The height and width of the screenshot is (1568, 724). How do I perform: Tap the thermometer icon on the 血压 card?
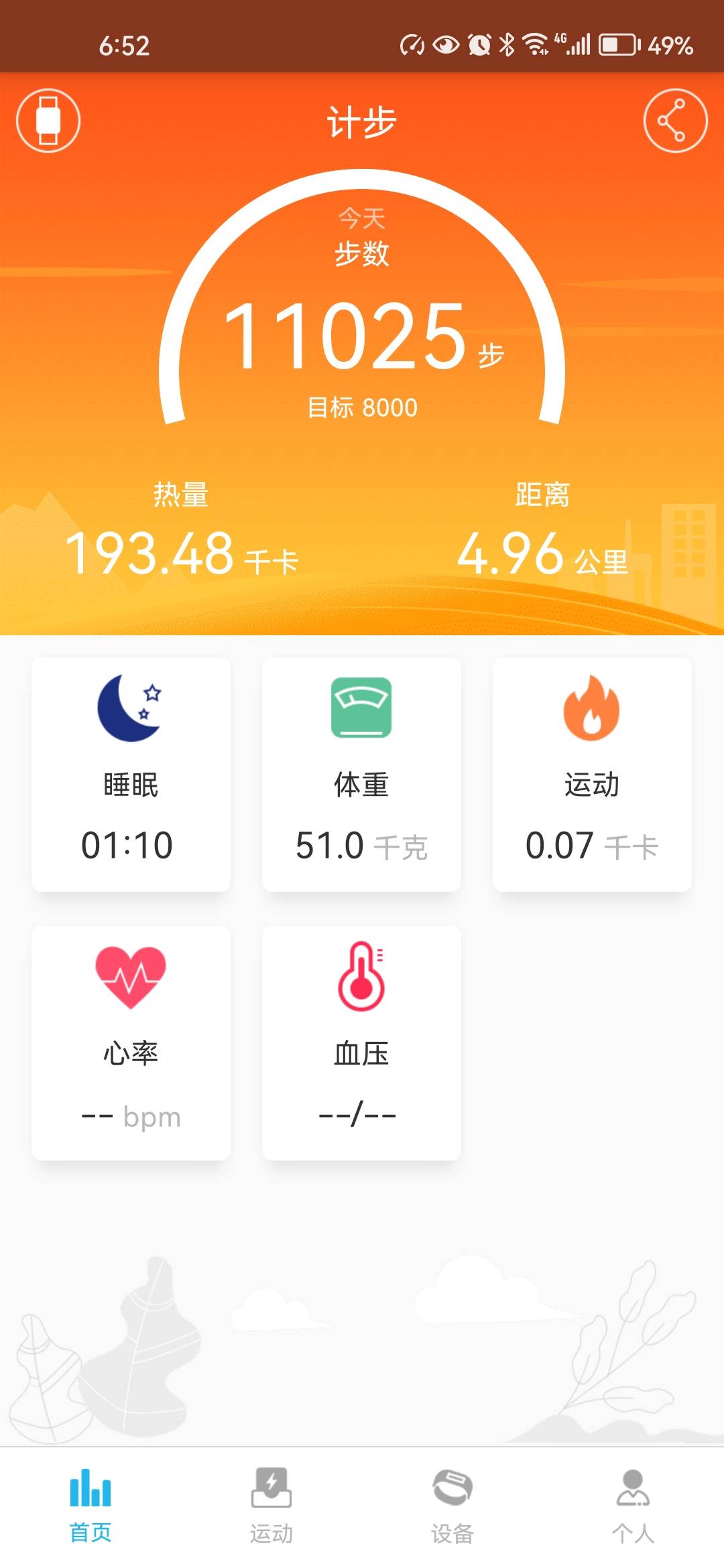pos(361,980)
